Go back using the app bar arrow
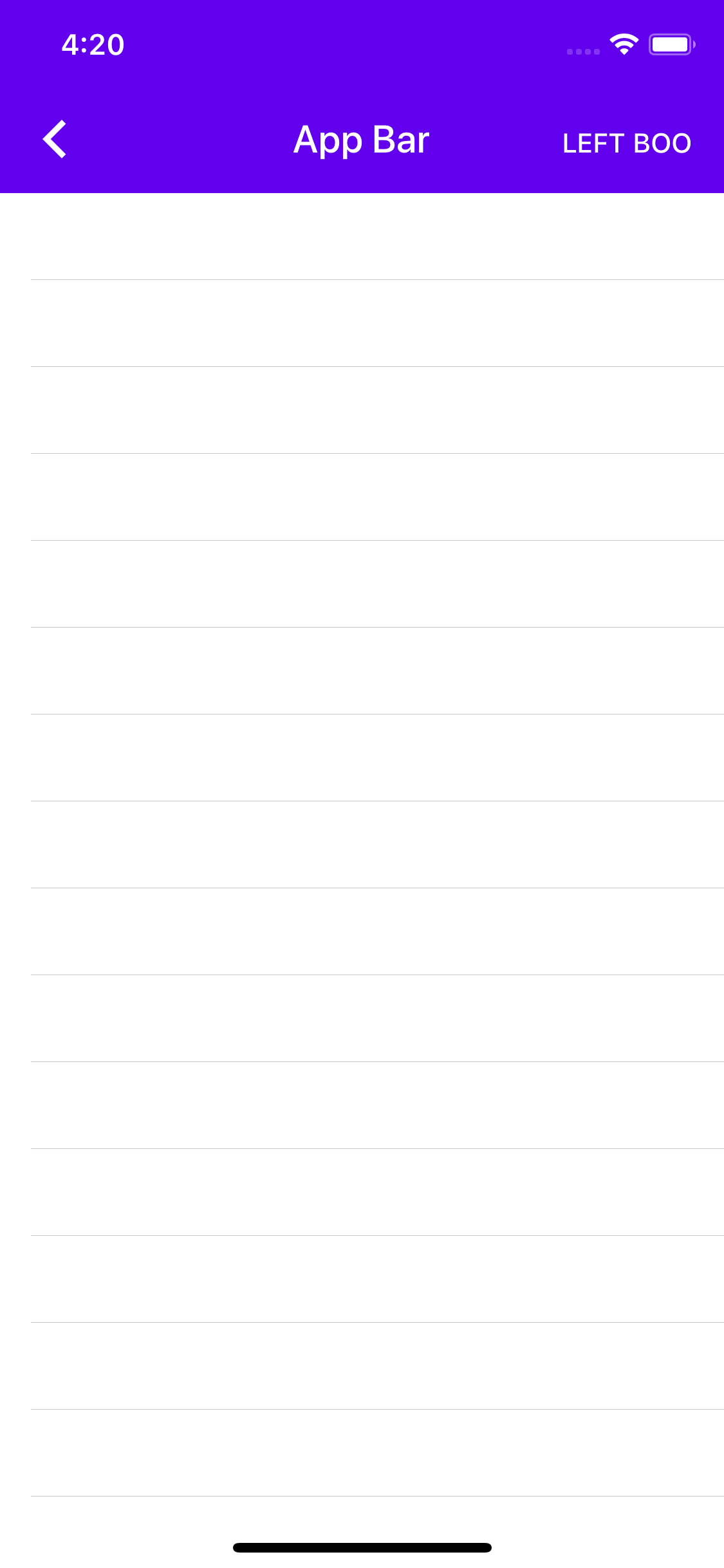The height and width of the screenshot is (1568, 724). click(55, 139)
